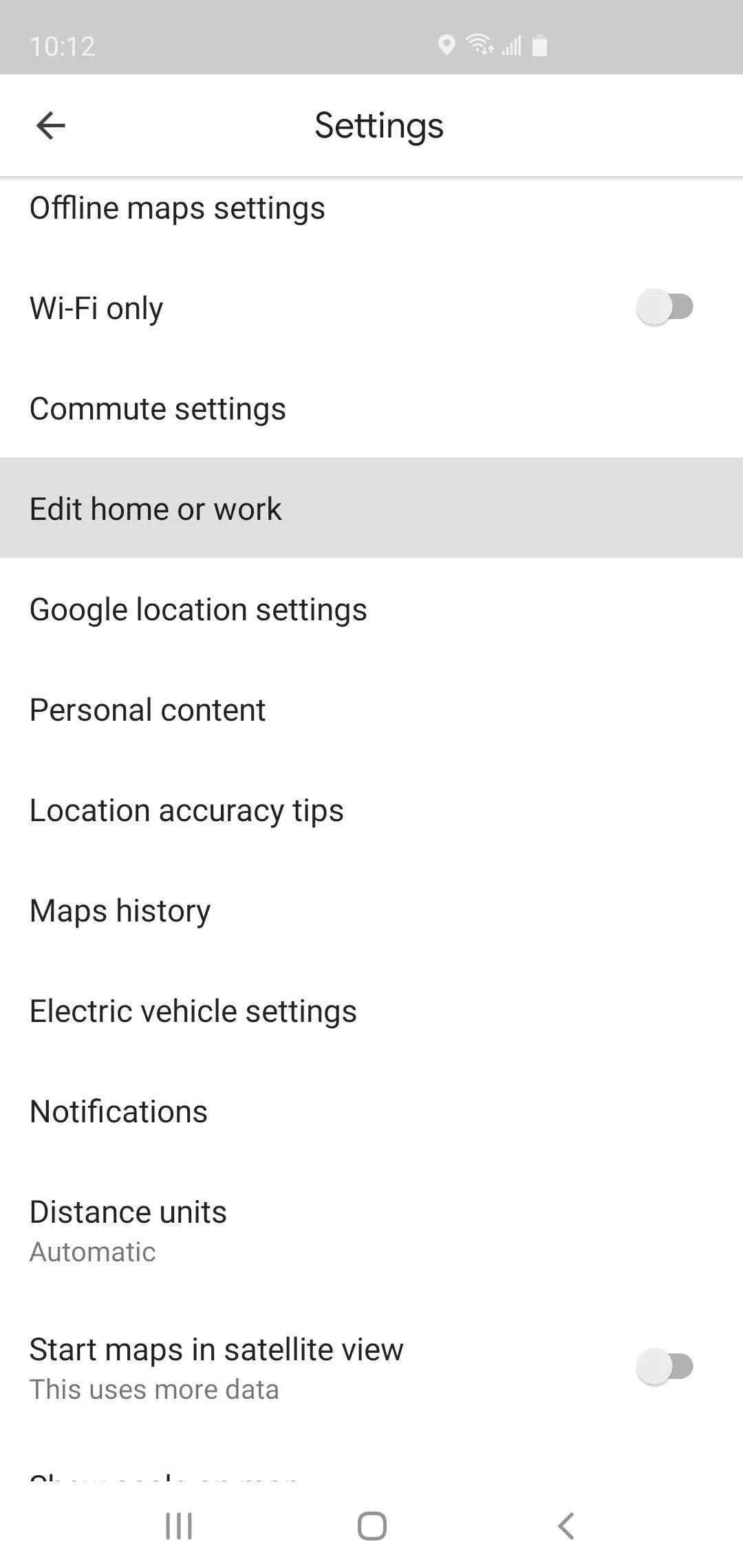Enable Start maps in satellite view
Screen dimensions: 743x1568
point(665,1366)
